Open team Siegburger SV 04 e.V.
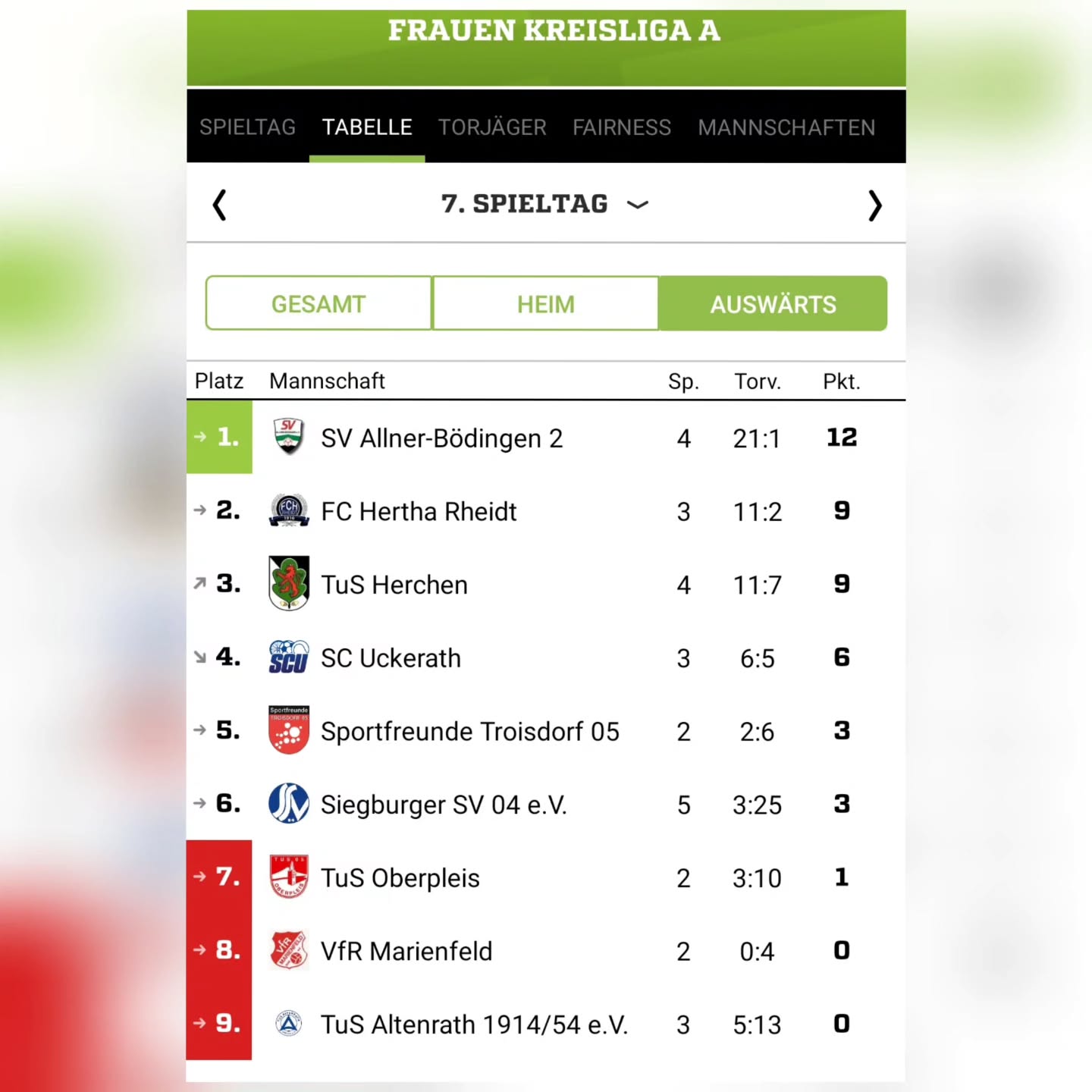The height and width of the screenshot is (1092, 1092). click(444, 805)
